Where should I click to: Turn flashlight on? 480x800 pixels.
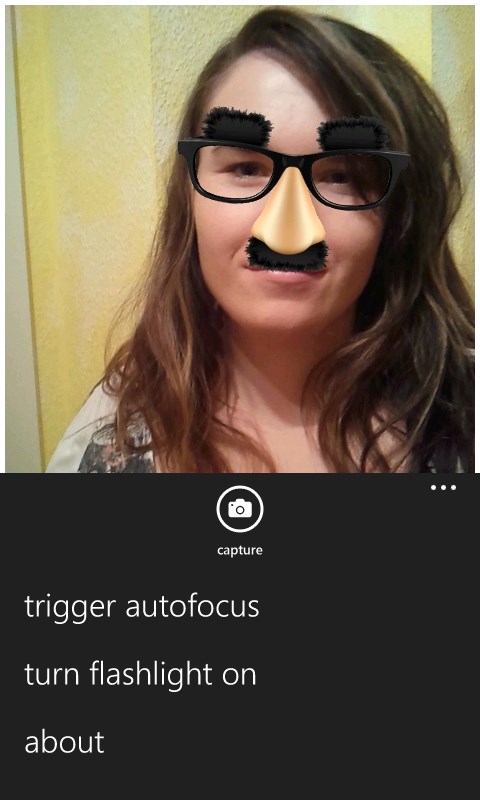tap(140, 674)
